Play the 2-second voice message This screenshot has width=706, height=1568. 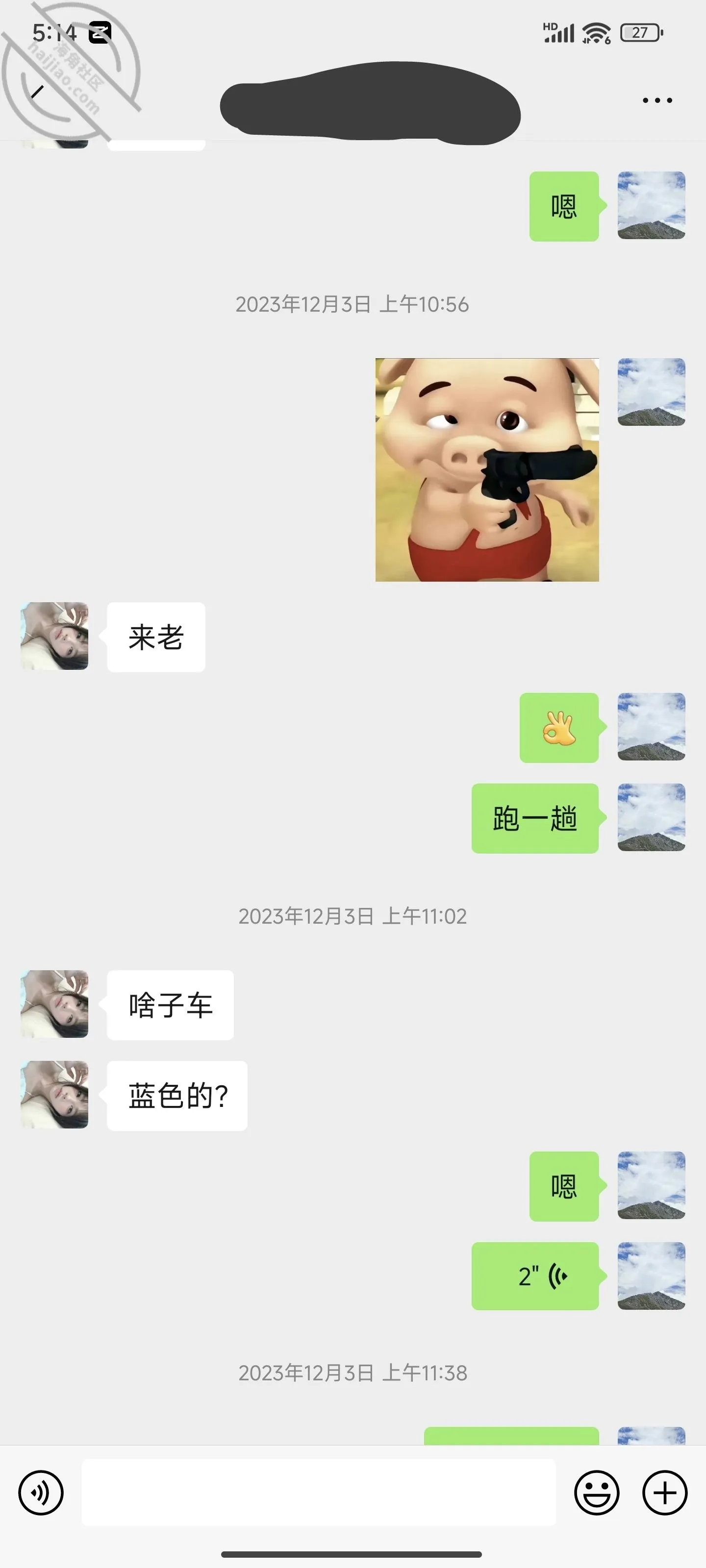coord(535,1276)
